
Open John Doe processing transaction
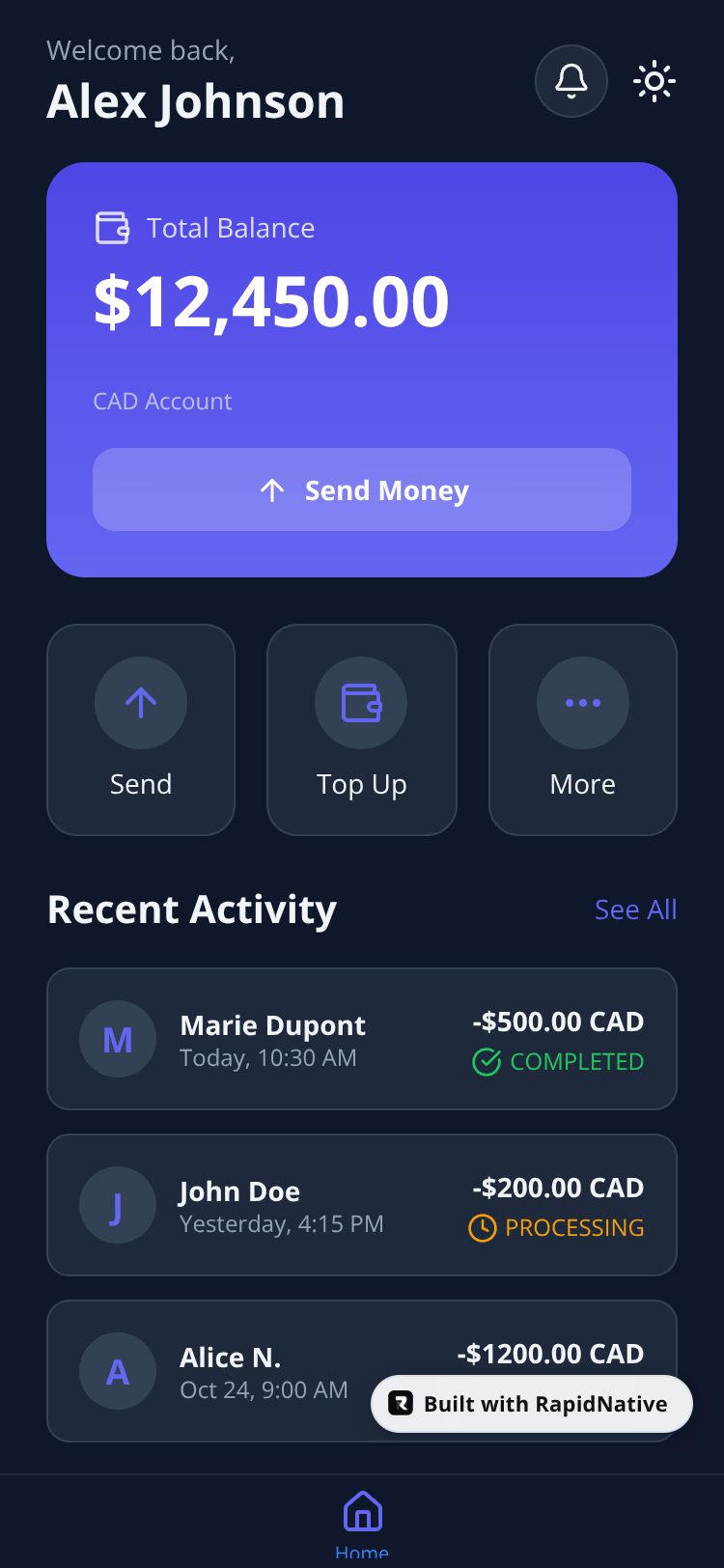[x=362, y=1205]
